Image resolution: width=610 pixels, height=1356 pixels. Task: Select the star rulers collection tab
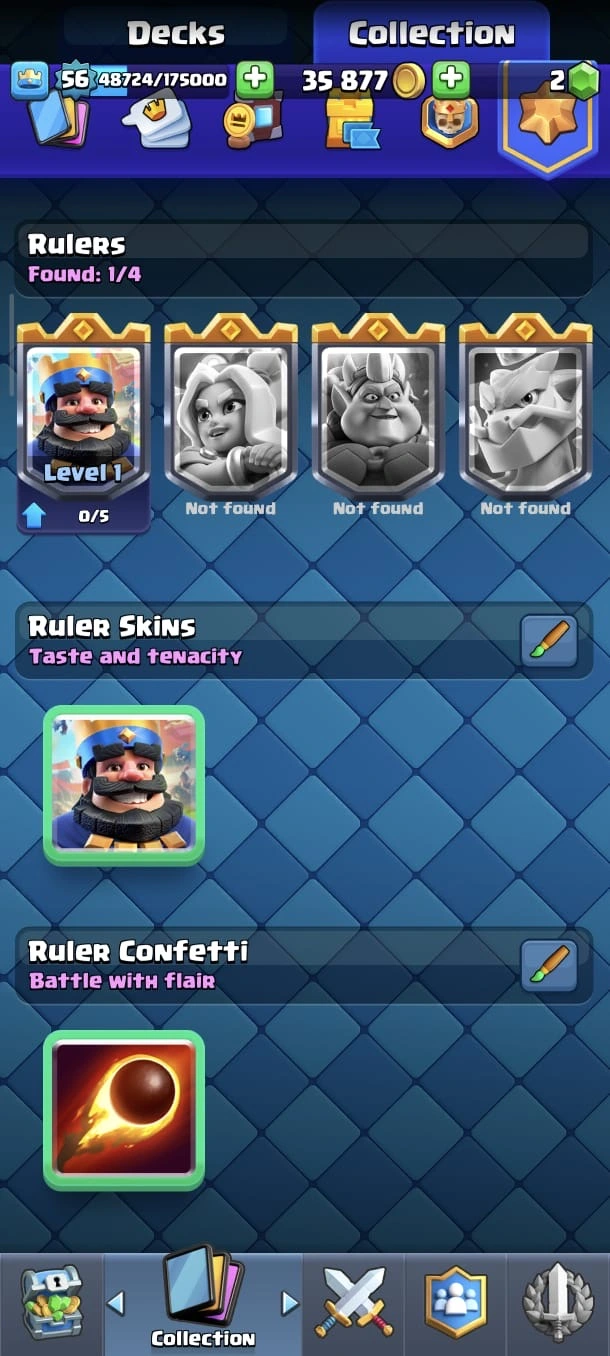(544, 120)
